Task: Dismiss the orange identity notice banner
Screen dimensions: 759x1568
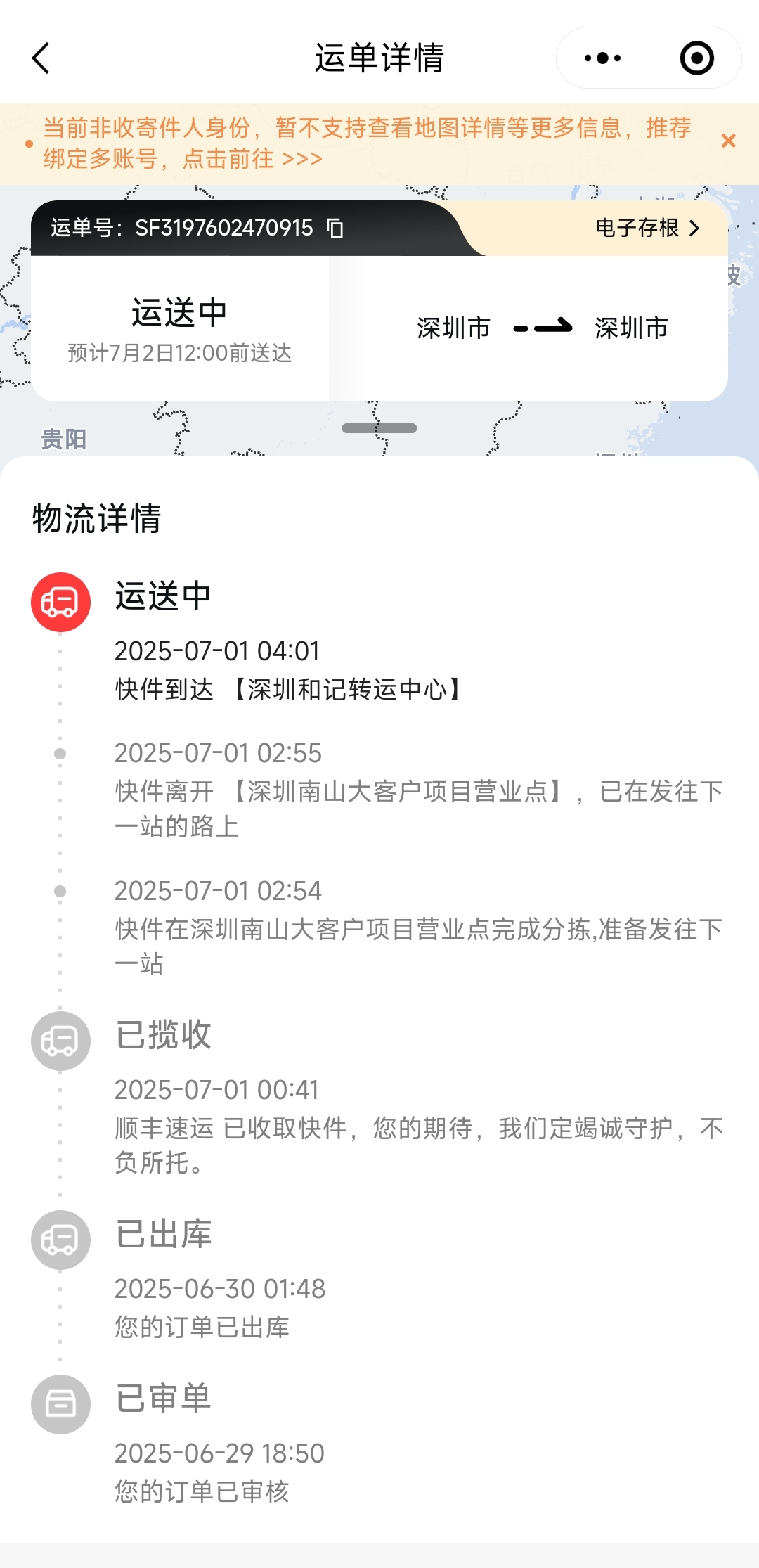Action: click(729, 141)
